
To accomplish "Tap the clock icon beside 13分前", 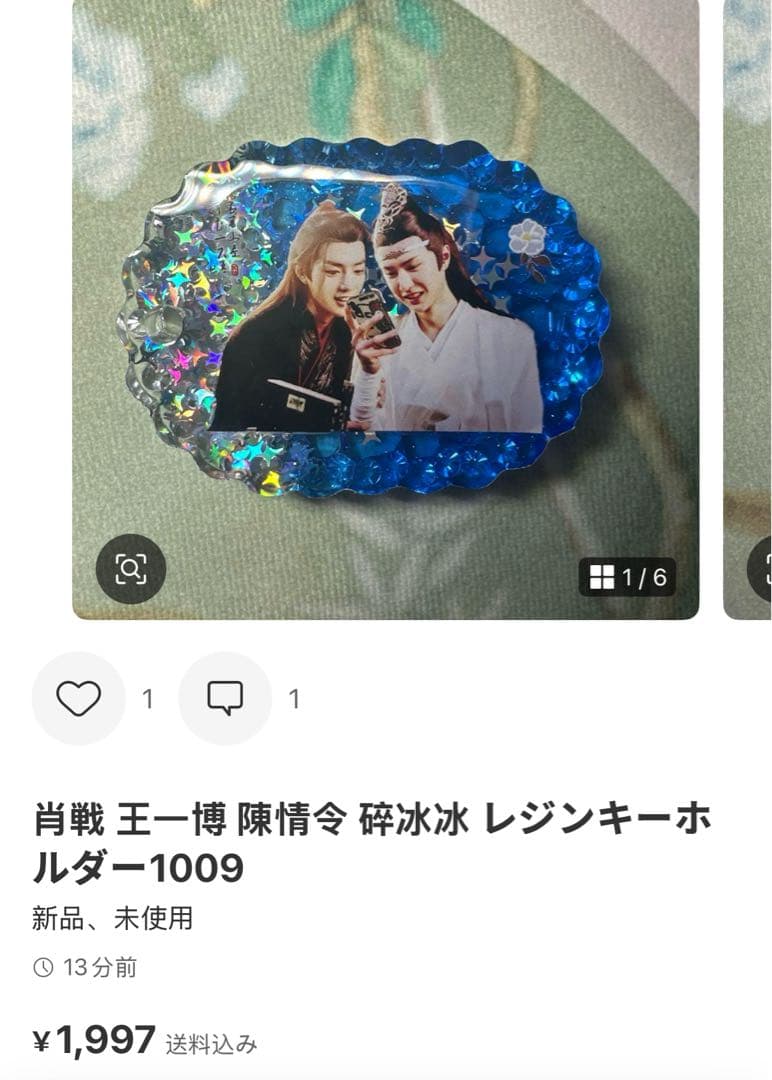I will point(42,966).
